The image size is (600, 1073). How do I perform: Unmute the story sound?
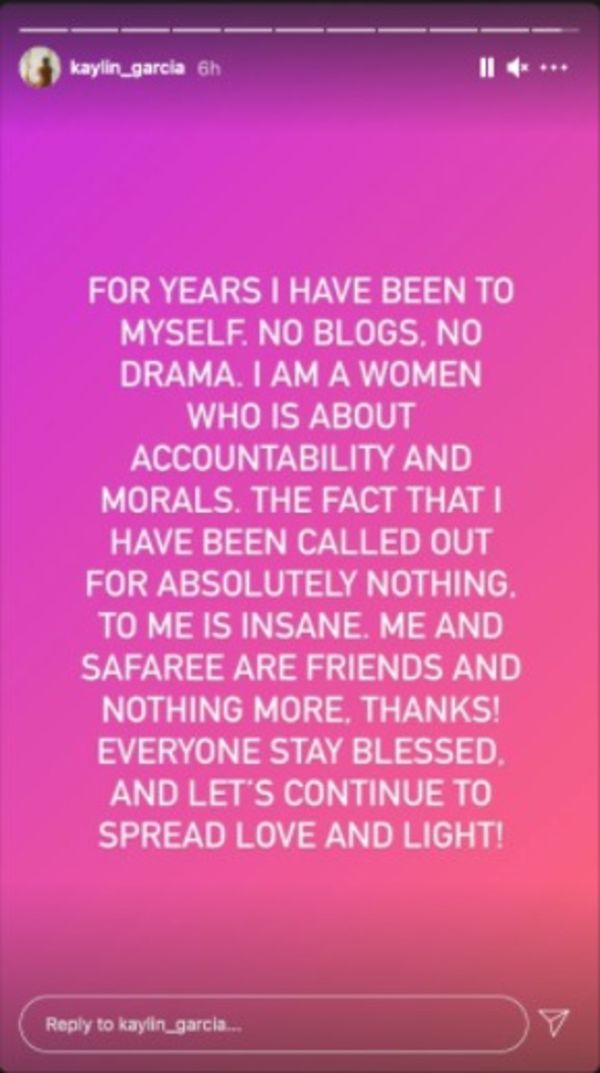pyautogui.click(x=517, y=68)
